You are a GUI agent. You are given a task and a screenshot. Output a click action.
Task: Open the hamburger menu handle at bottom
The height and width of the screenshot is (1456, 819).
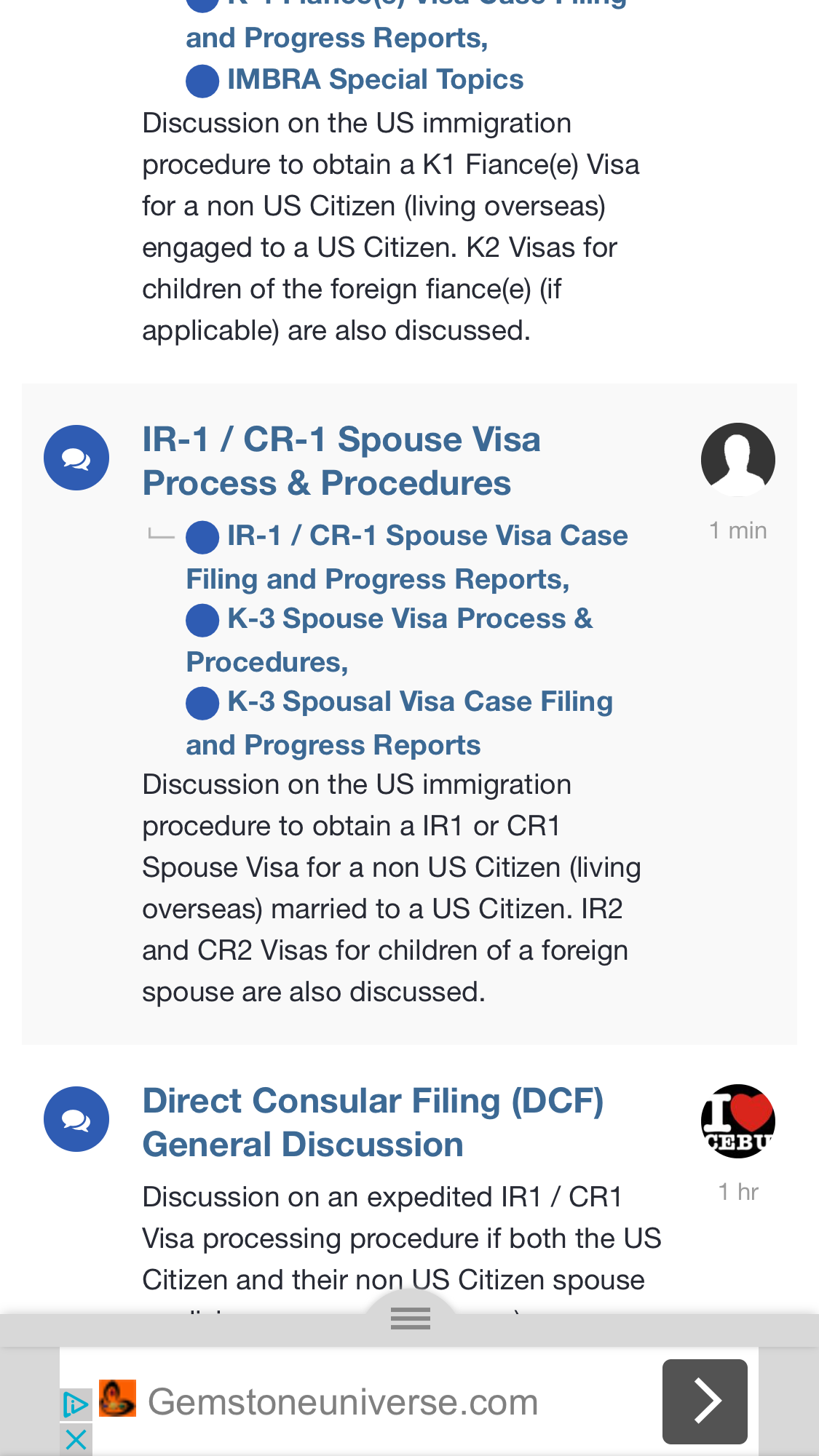click(x=411, y=1318)
